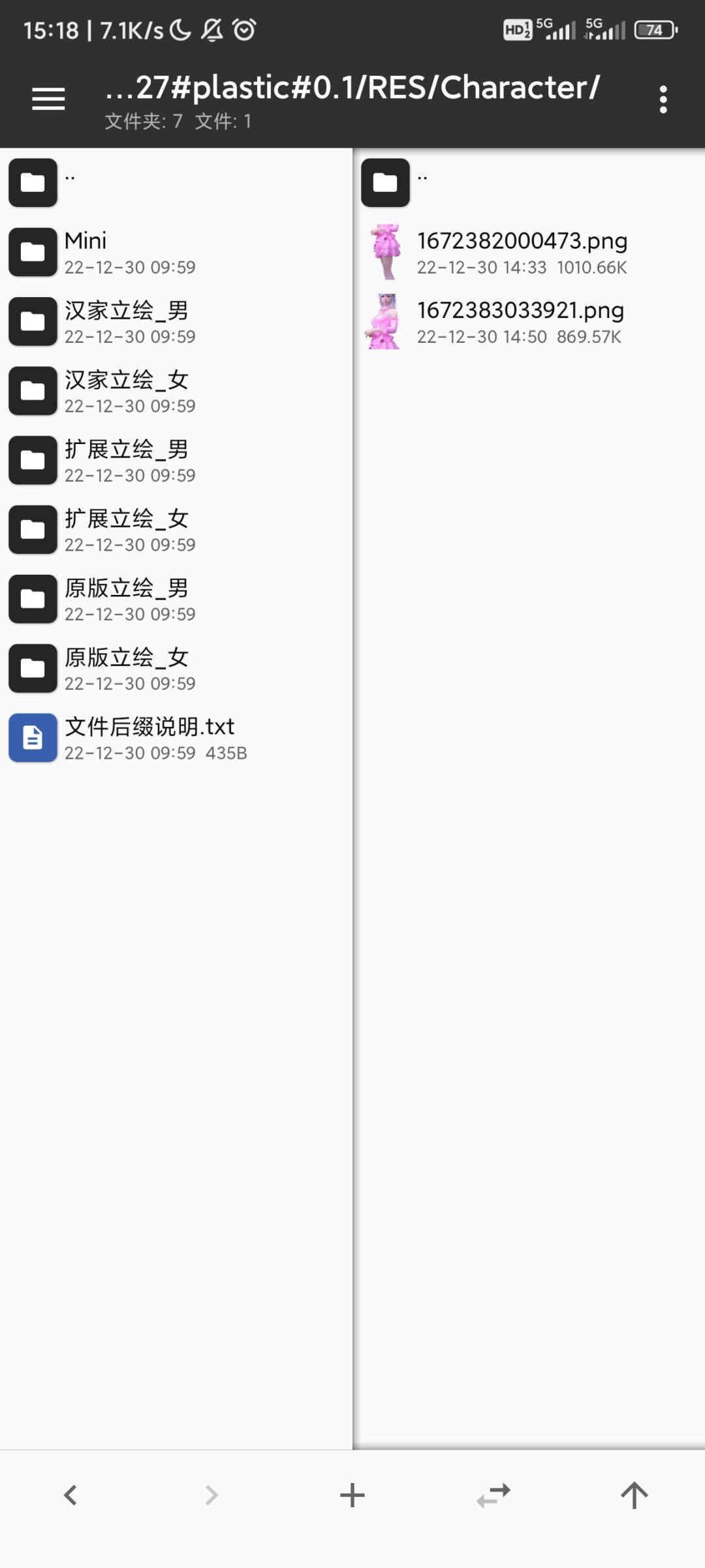The image size is (705, 1568).
Task: Open the navigation drawer via hamburger icon
Action: (47, 98)
